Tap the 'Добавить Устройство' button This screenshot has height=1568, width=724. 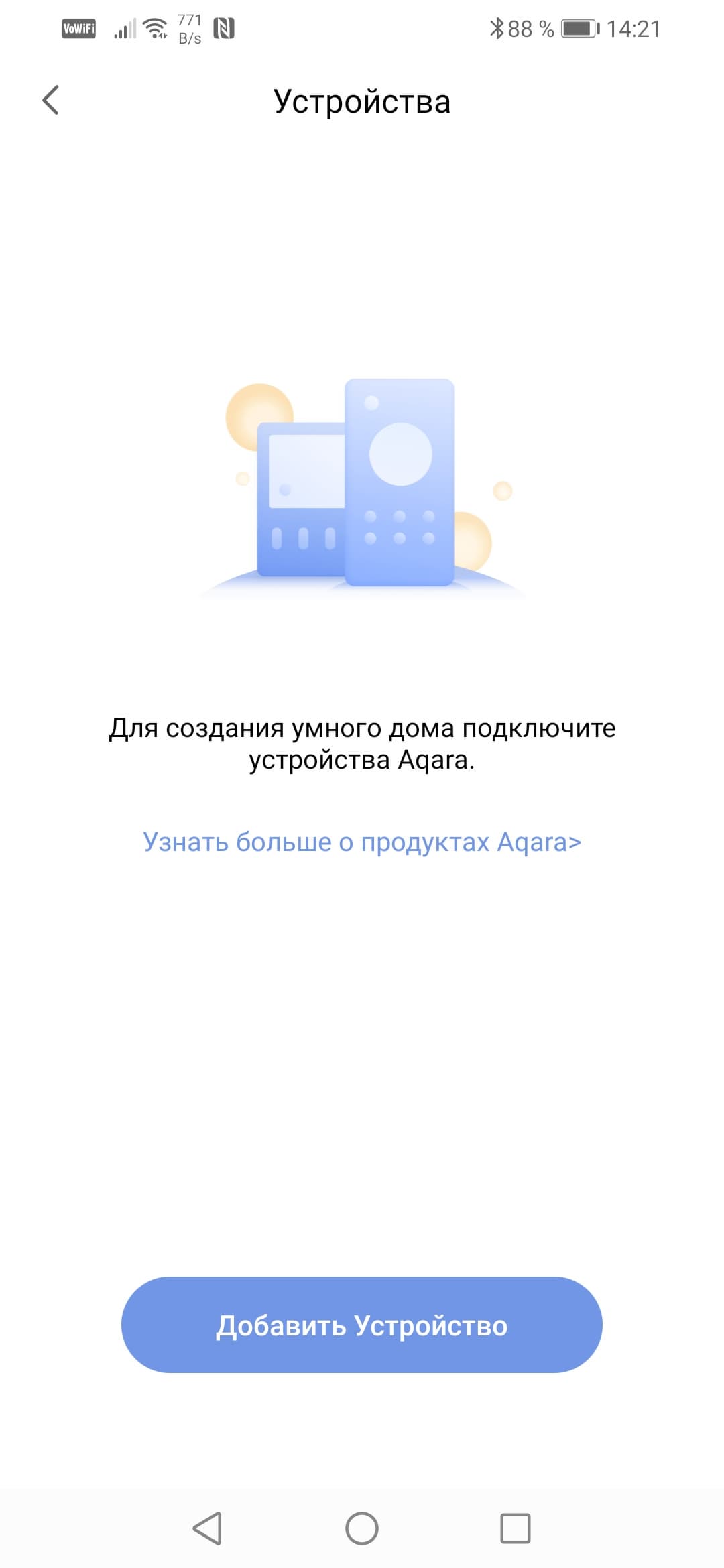[x=362, y=1325]
